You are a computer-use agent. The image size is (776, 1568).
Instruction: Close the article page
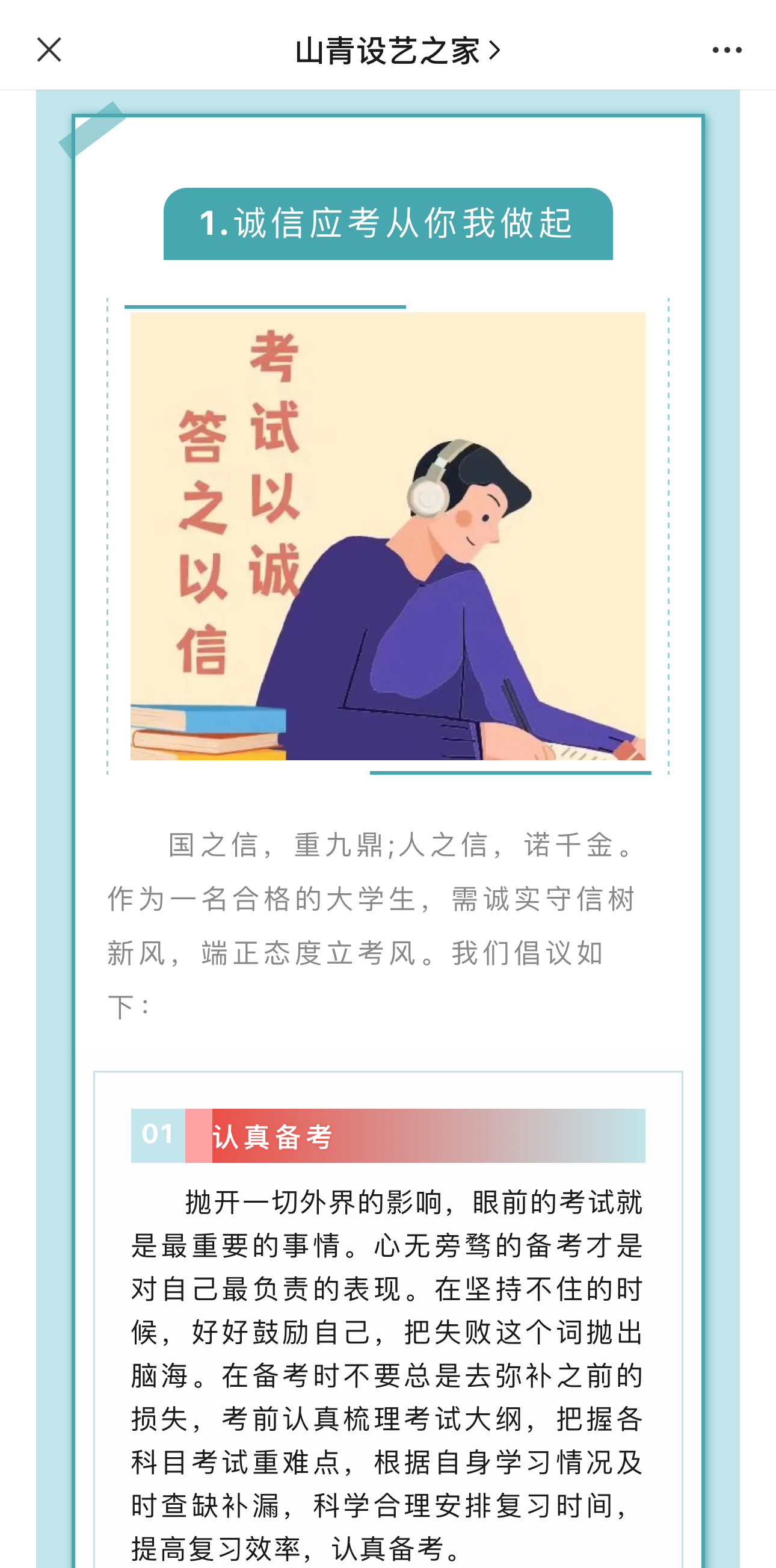pos(49,50)
